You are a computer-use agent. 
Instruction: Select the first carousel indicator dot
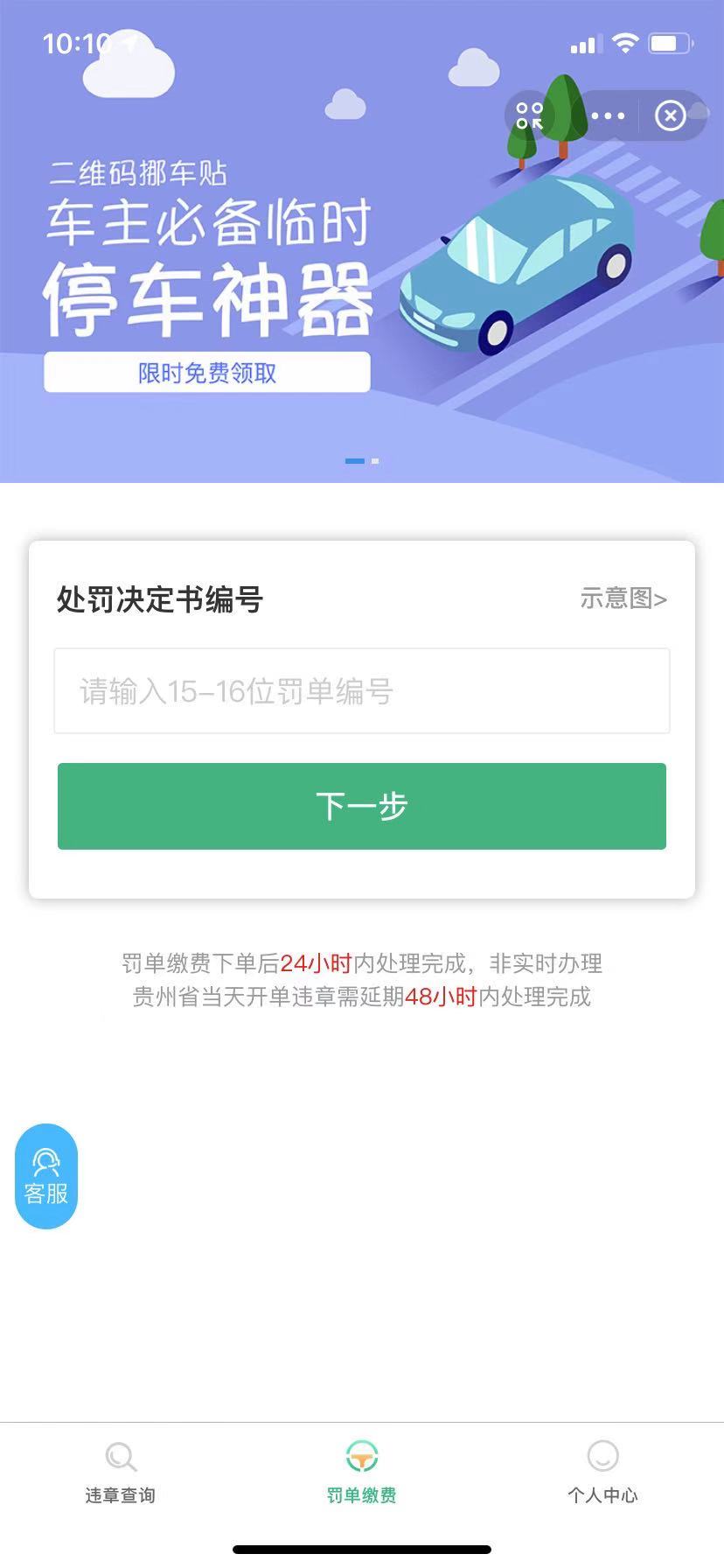(356, 460)
